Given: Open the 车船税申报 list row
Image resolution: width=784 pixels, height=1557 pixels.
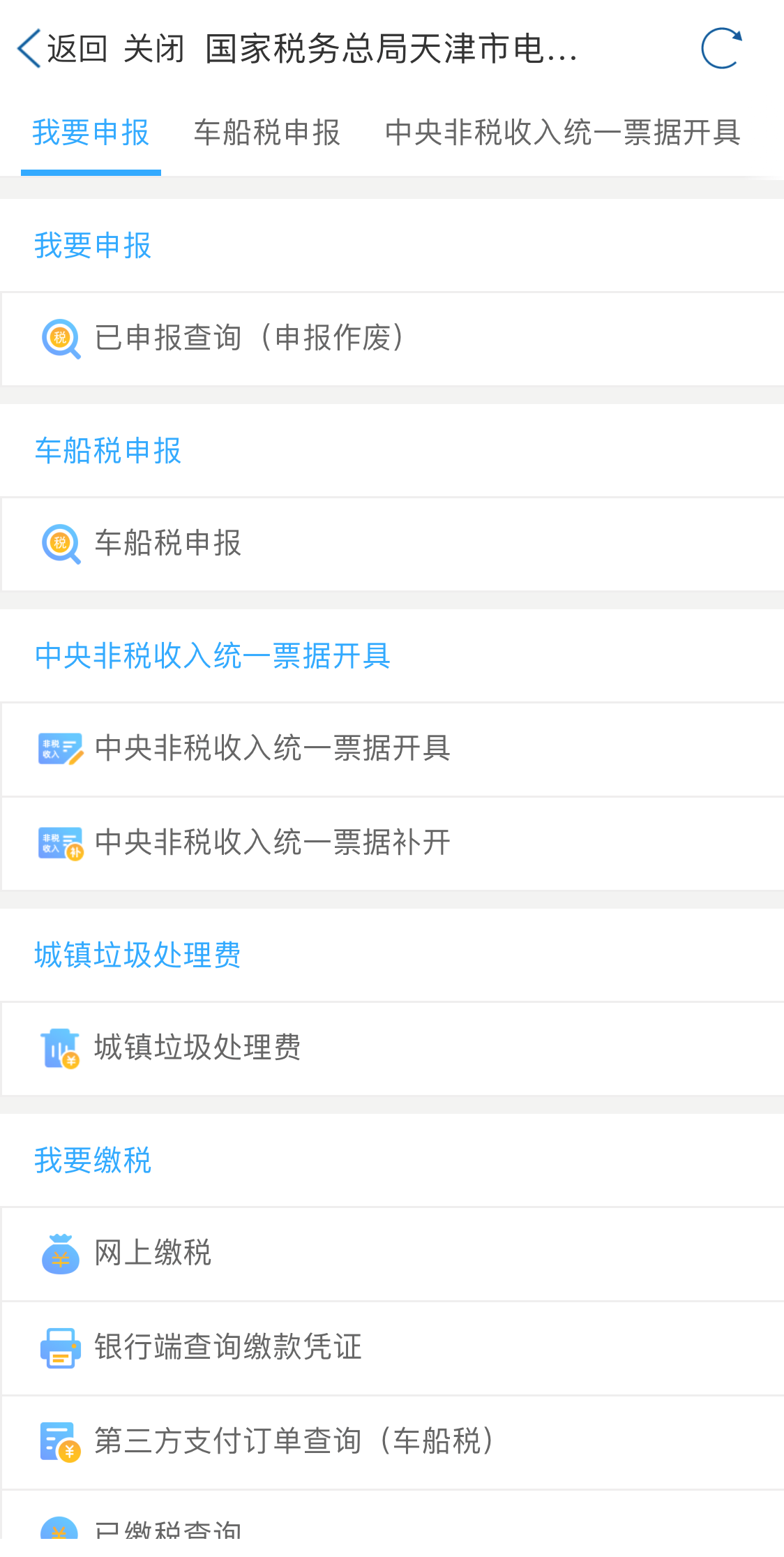Looking at the screenshot, I should point(392,544).
